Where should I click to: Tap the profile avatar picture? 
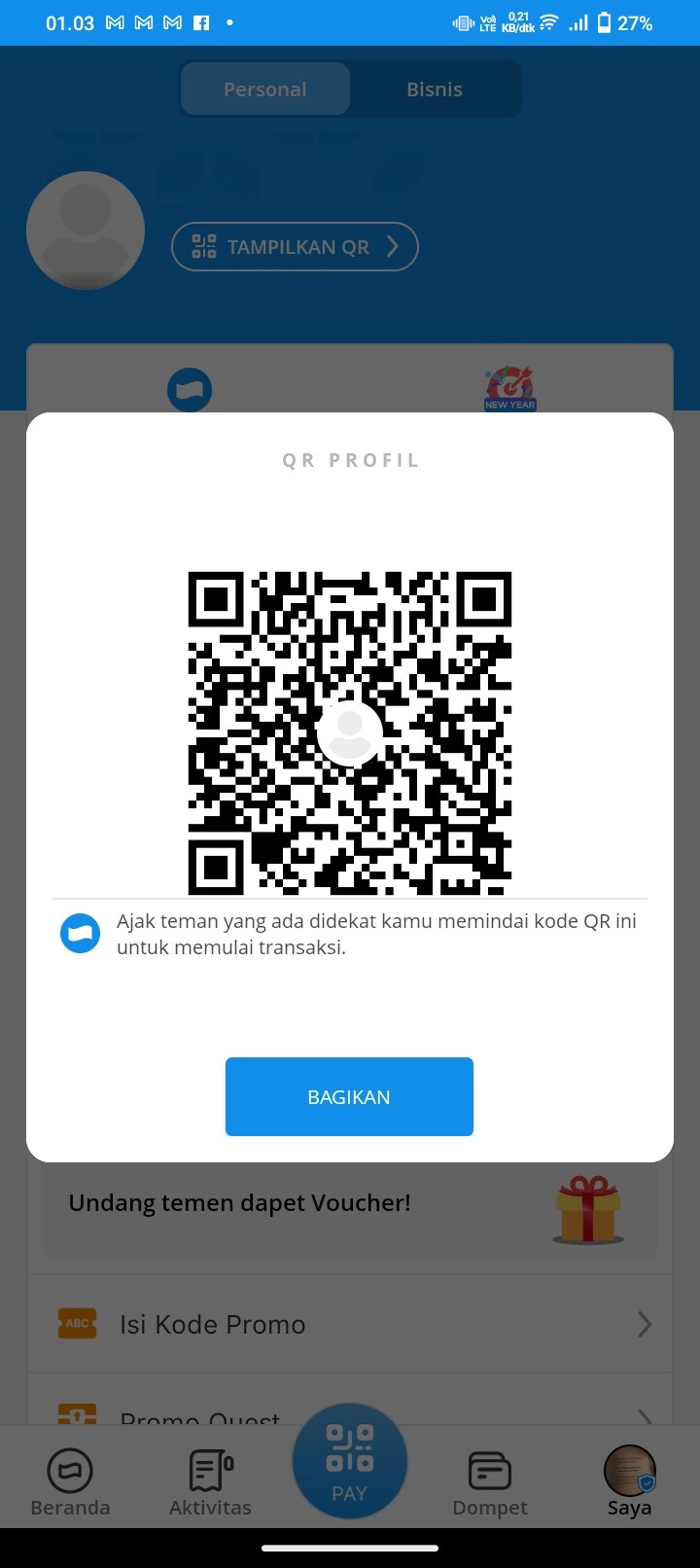point(86,231)
